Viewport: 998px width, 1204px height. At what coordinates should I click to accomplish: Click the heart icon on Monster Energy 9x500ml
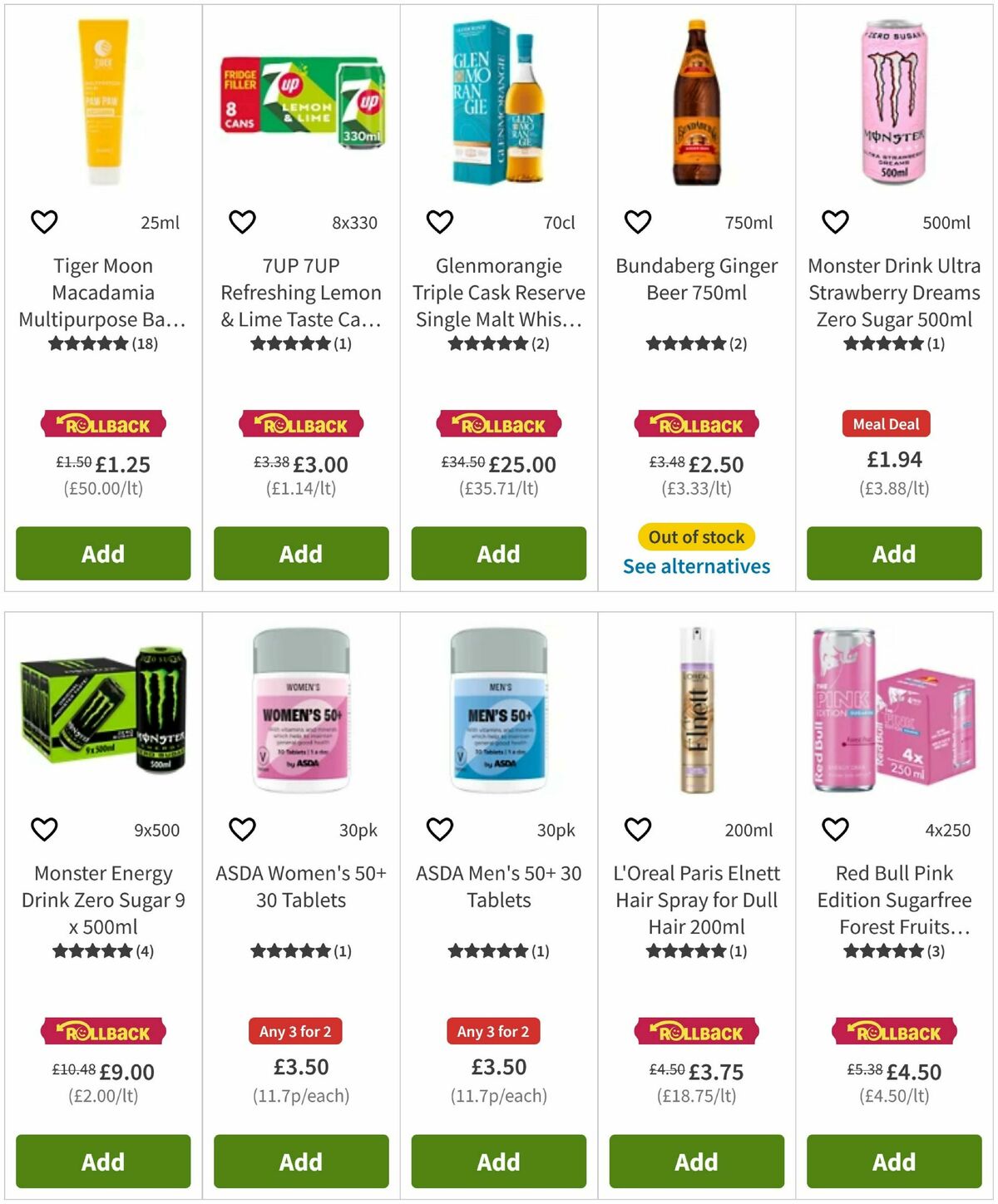click(x=44, y=829)
